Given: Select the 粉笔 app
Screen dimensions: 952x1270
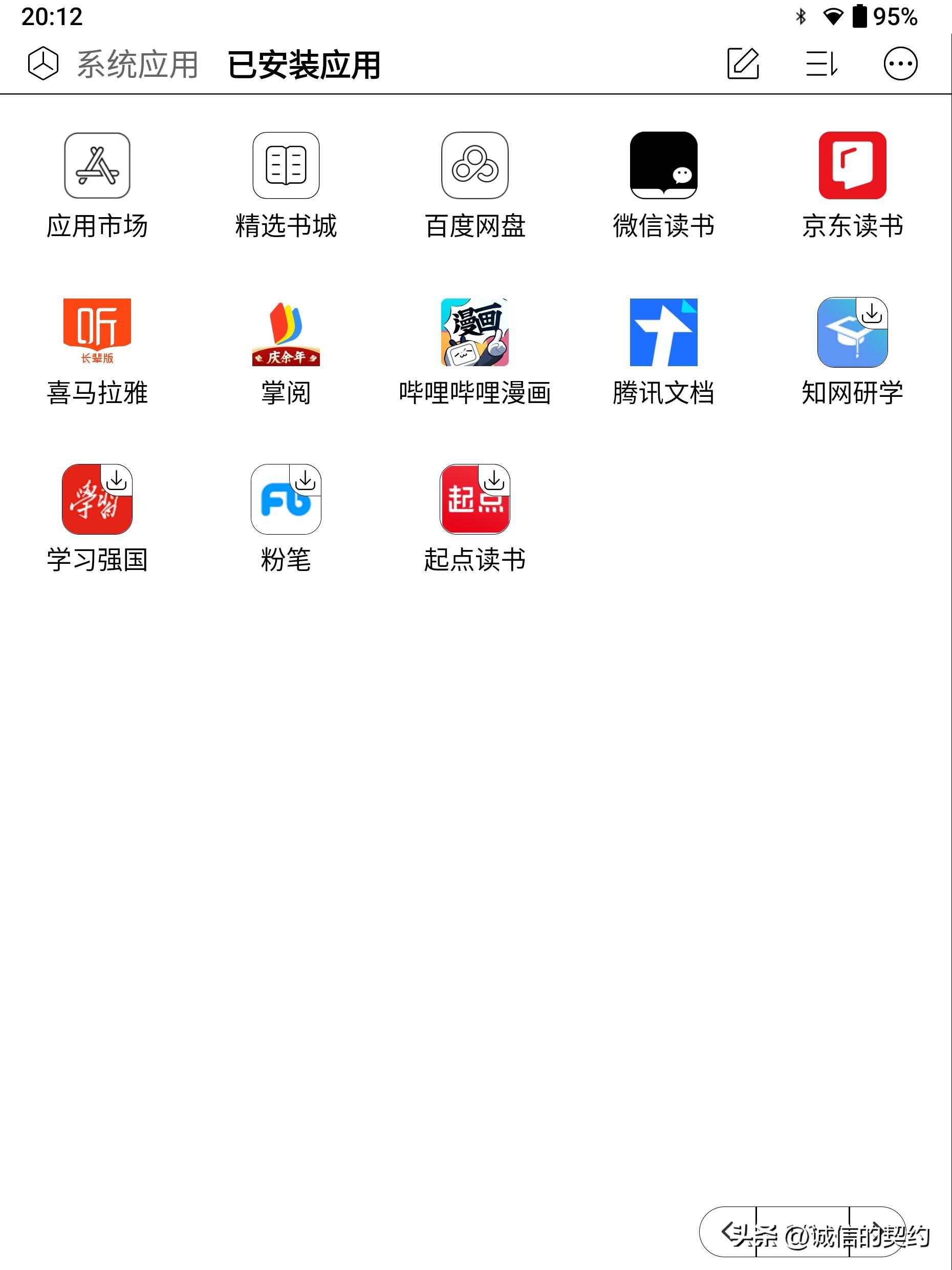Looking at the screenshot, I should tap(286, 499).
